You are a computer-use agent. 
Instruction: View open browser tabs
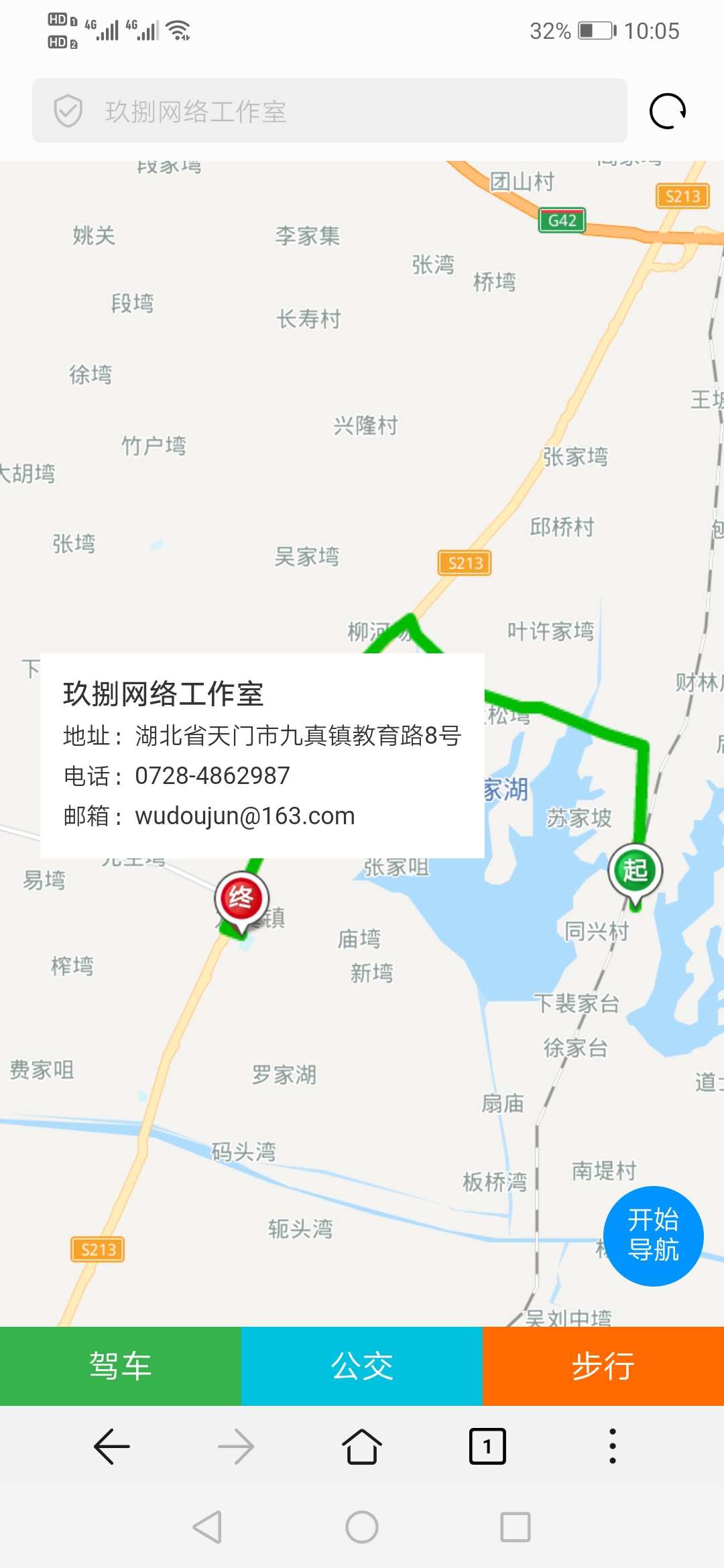[487, 1447]
